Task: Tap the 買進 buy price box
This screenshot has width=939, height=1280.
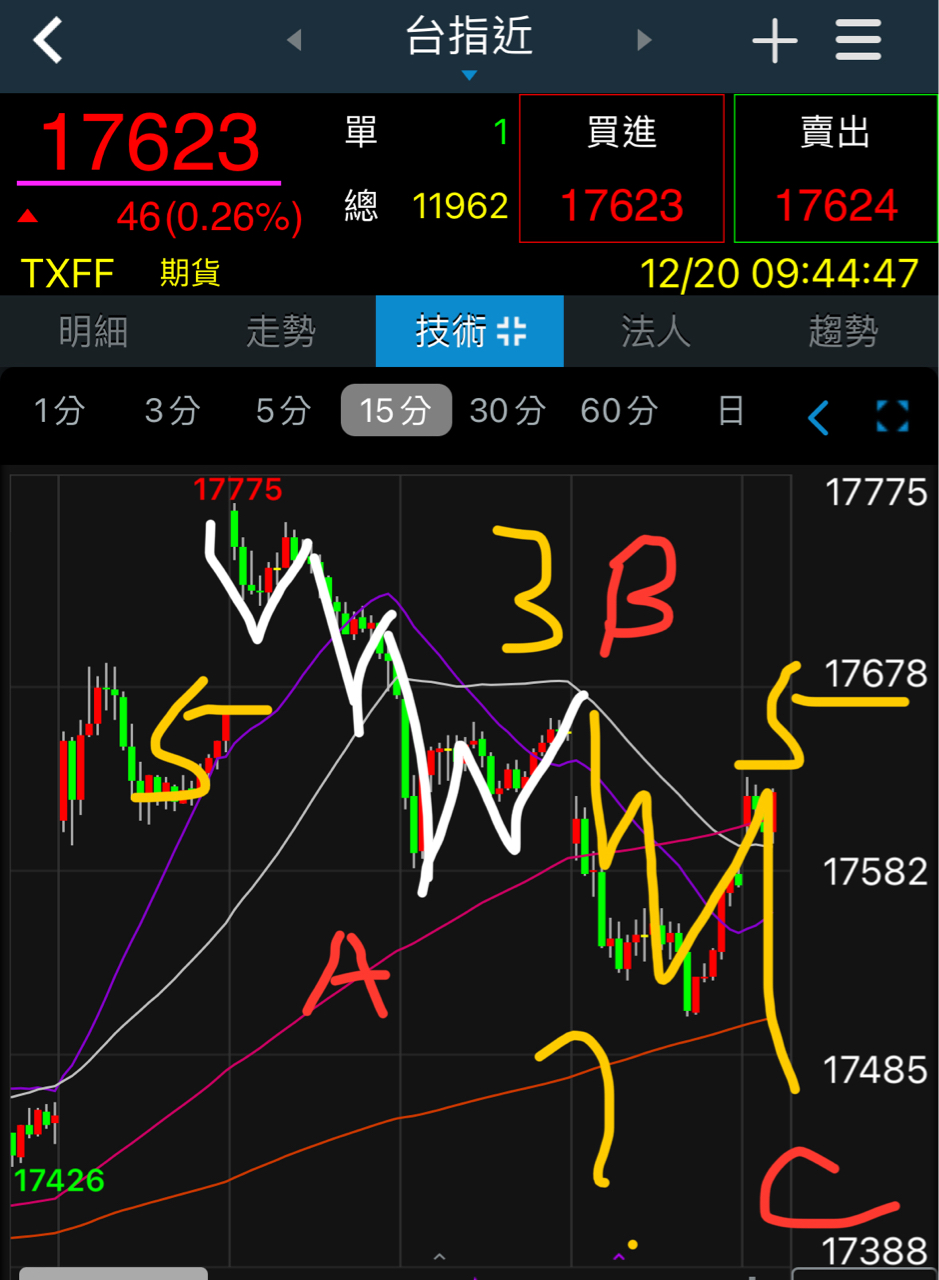Action: click(x=622, y=168)
